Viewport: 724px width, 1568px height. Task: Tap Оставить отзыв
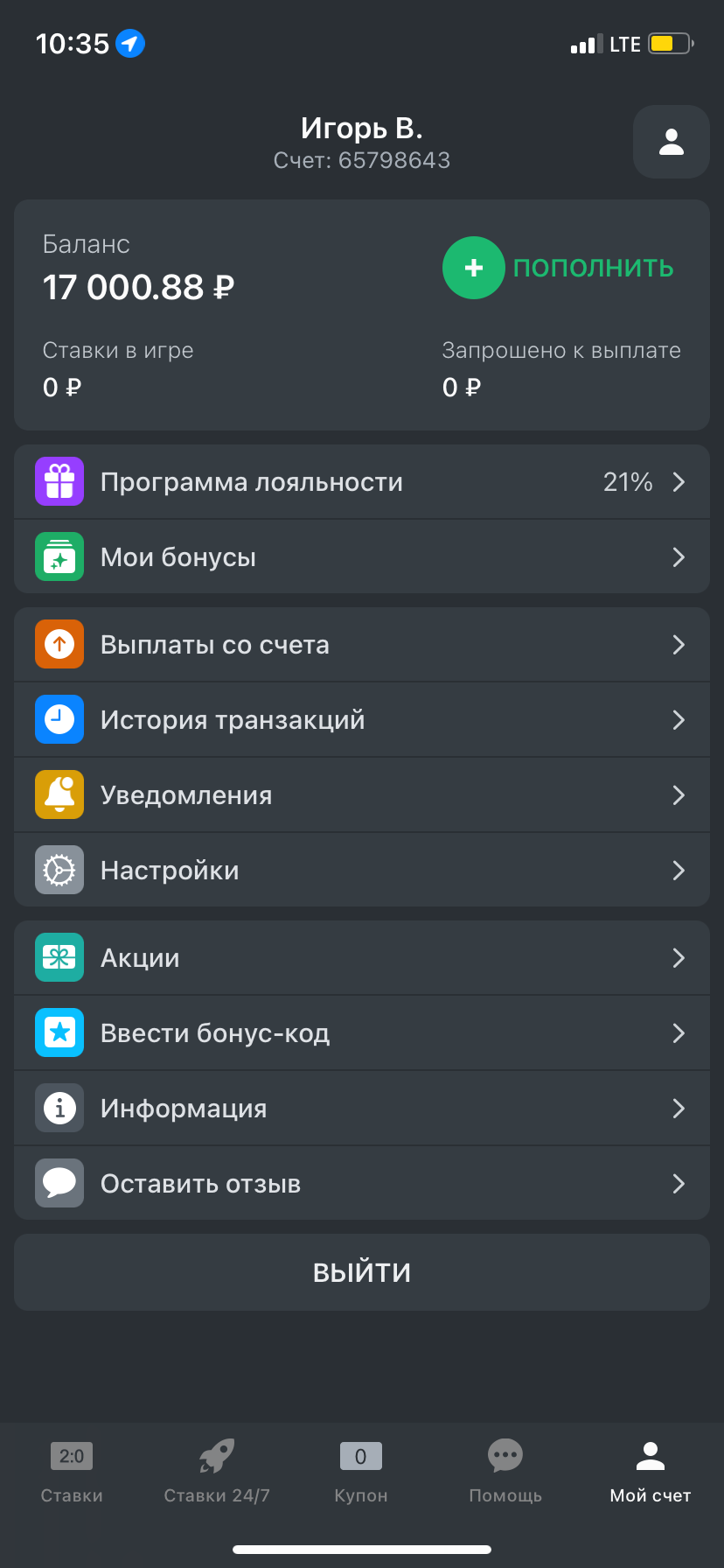pos(361,1184)
